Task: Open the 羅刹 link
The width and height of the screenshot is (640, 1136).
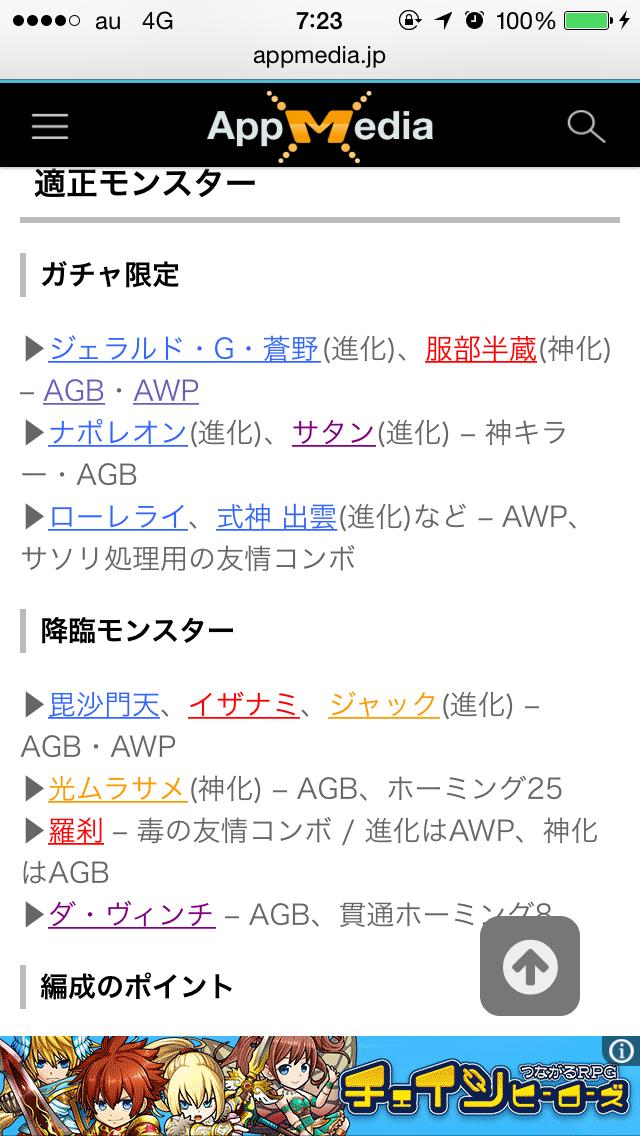Action: point(76,831)
